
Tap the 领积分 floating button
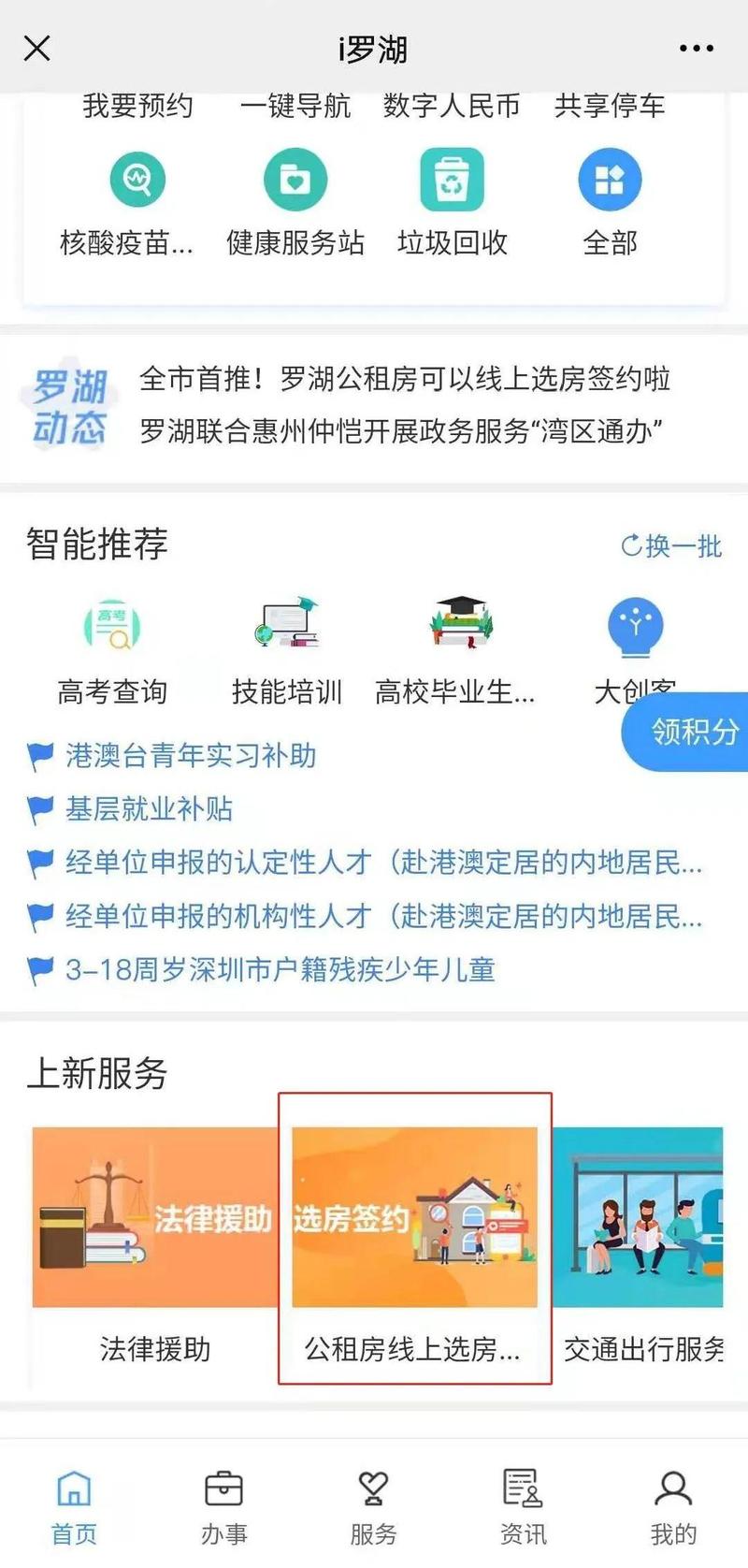click(692, 731)
